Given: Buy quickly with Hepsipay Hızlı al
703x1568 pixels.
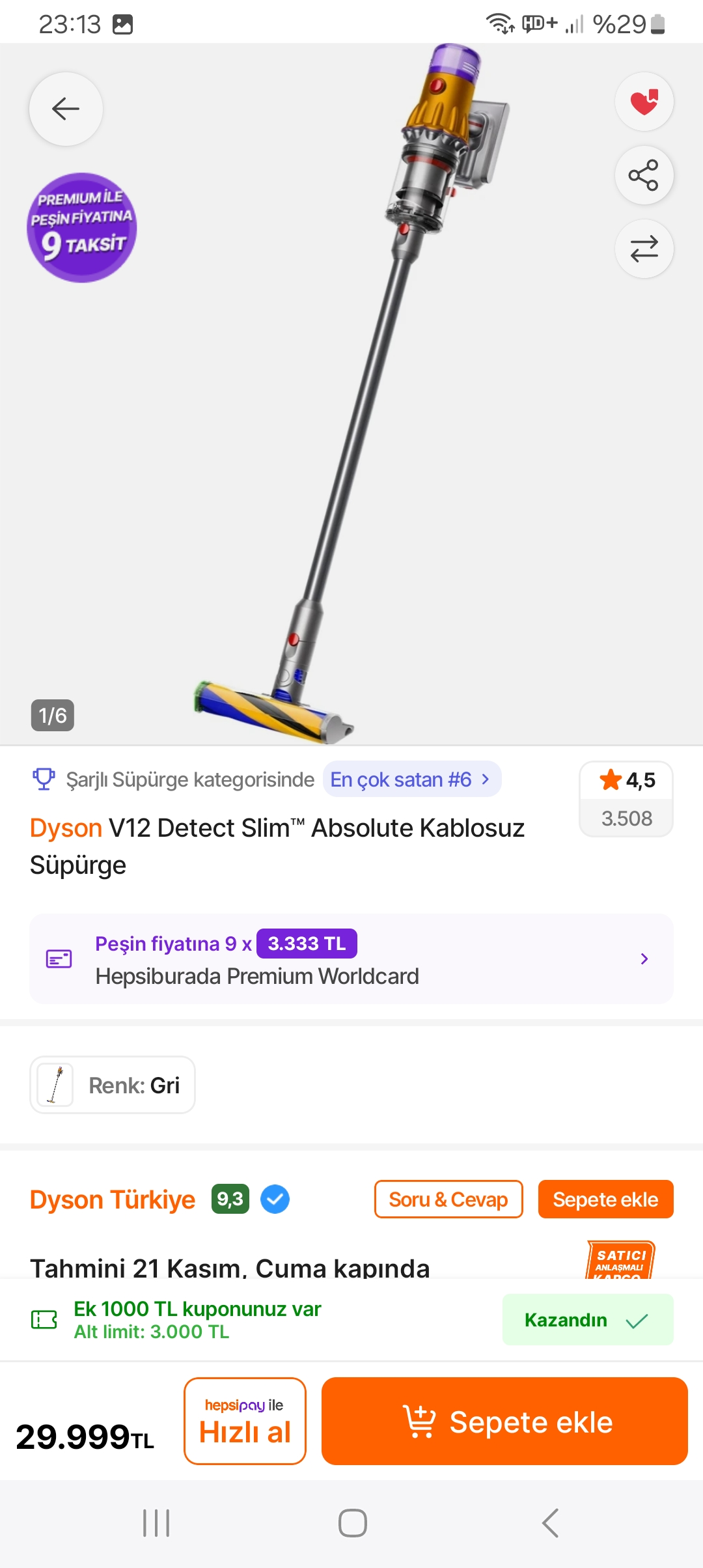Looking at the screenshot, I should (x=245, y=1421).
